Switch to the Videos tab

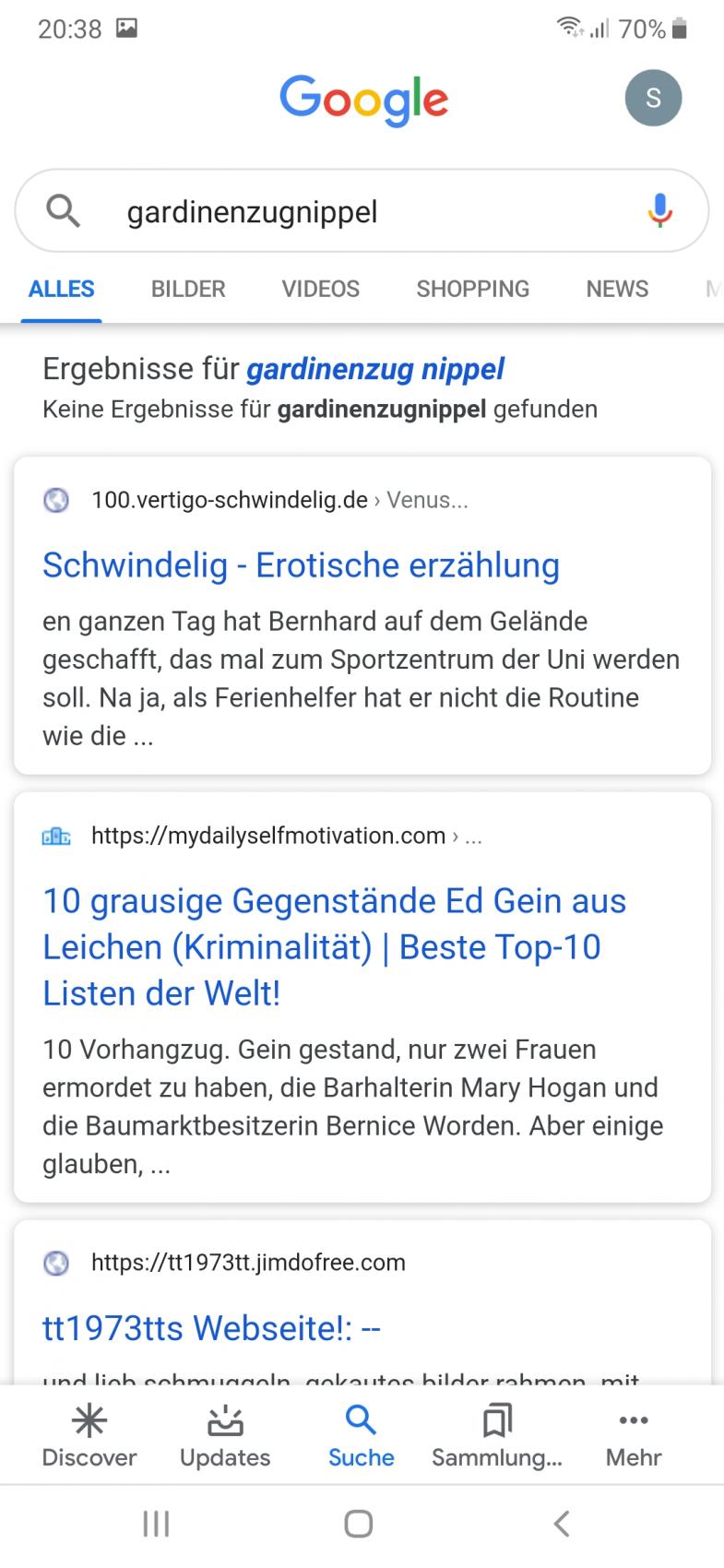(320, 289)
